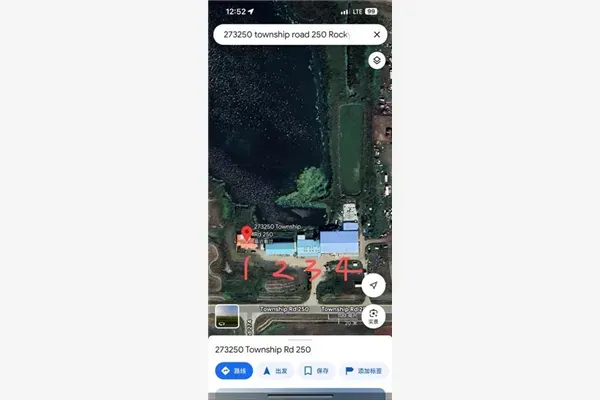The height and width of the screenshot is (400, 600).
Task: Open the live view camera button
Action: tap(373, 316)
